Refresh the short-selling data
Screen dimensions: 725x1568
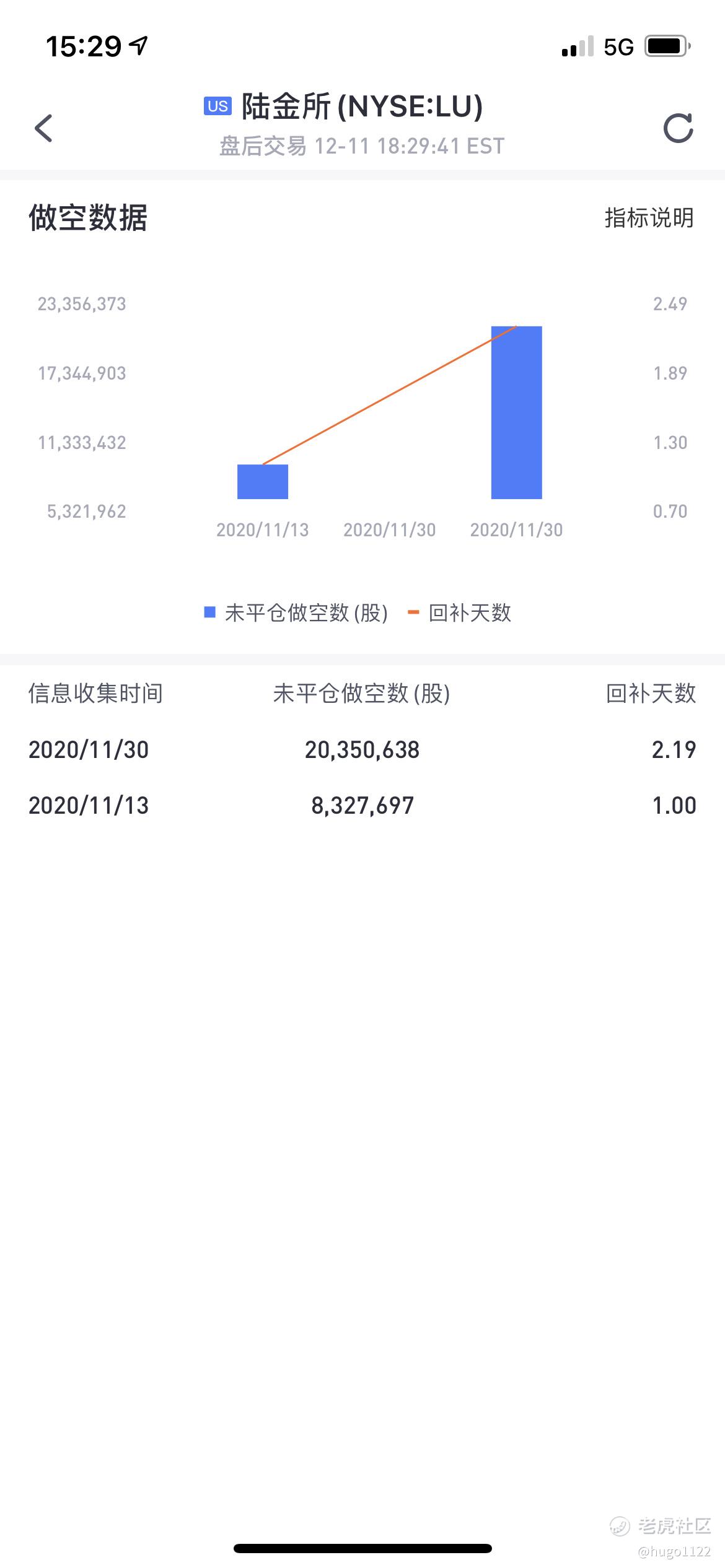click(678, 128)
